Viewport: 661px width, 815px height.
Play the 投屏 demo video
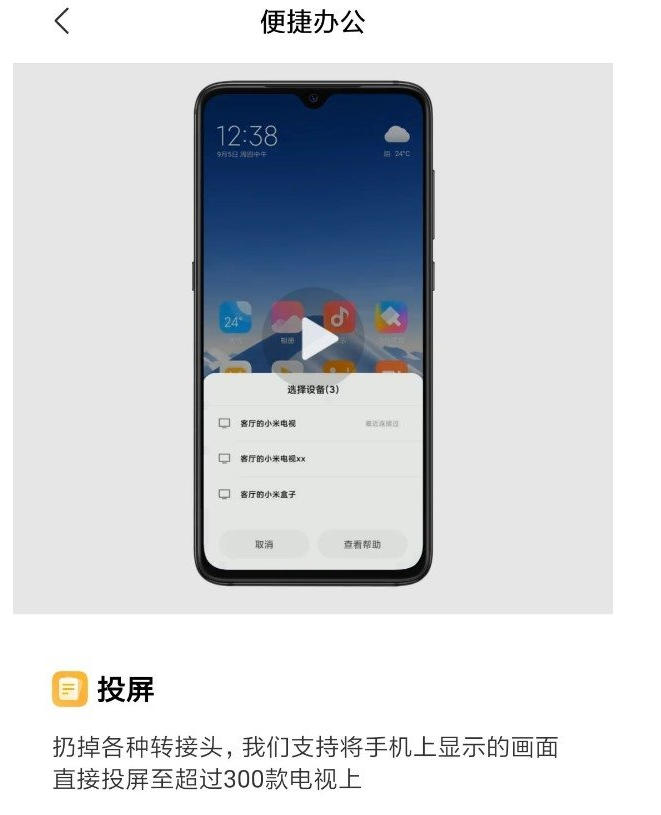[x=316, y=338]
